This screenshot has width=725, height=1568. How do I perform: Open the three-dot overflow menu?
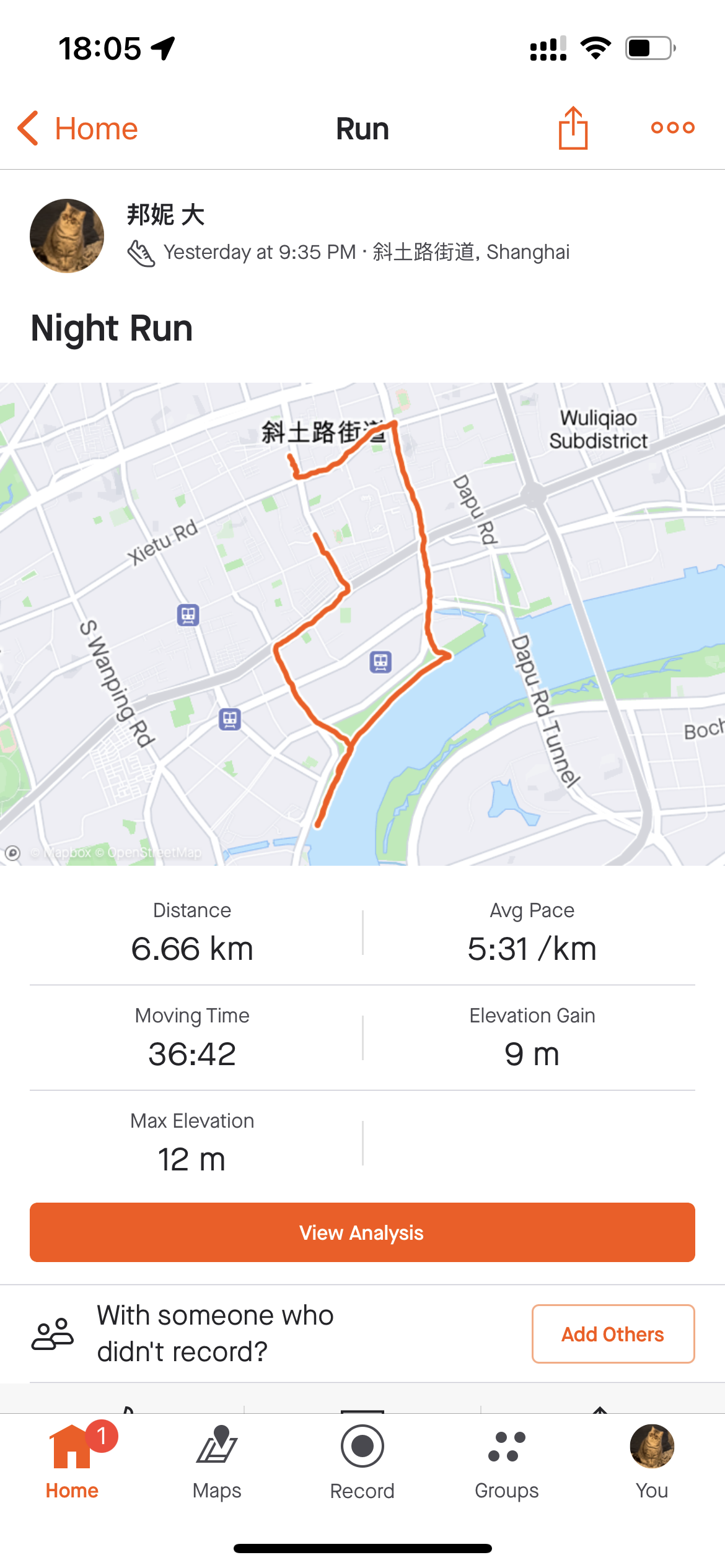(672, 128)
